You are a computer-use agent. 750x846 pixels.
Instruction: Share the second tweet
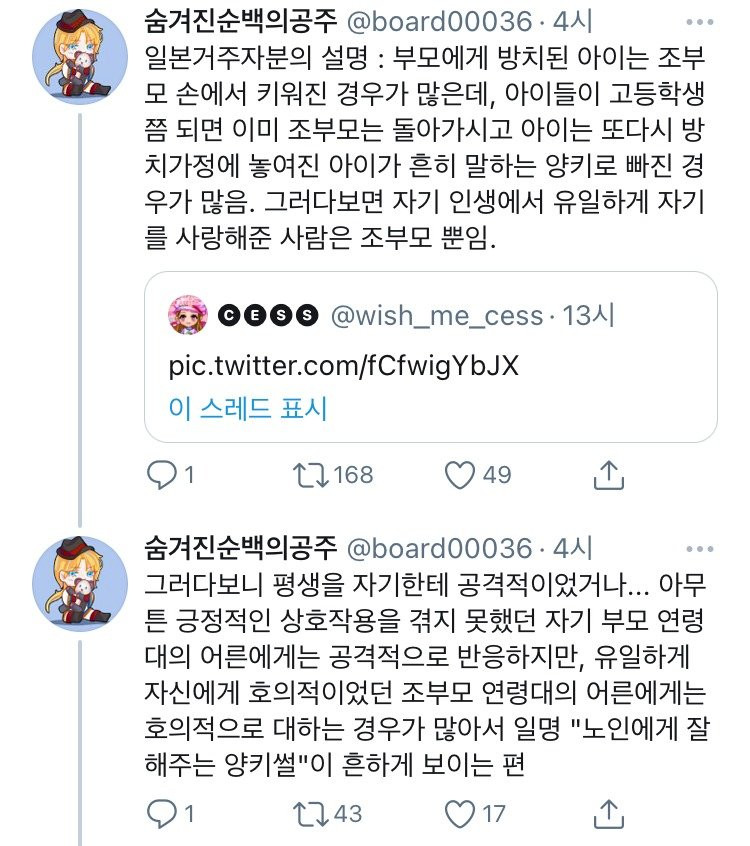609,813
